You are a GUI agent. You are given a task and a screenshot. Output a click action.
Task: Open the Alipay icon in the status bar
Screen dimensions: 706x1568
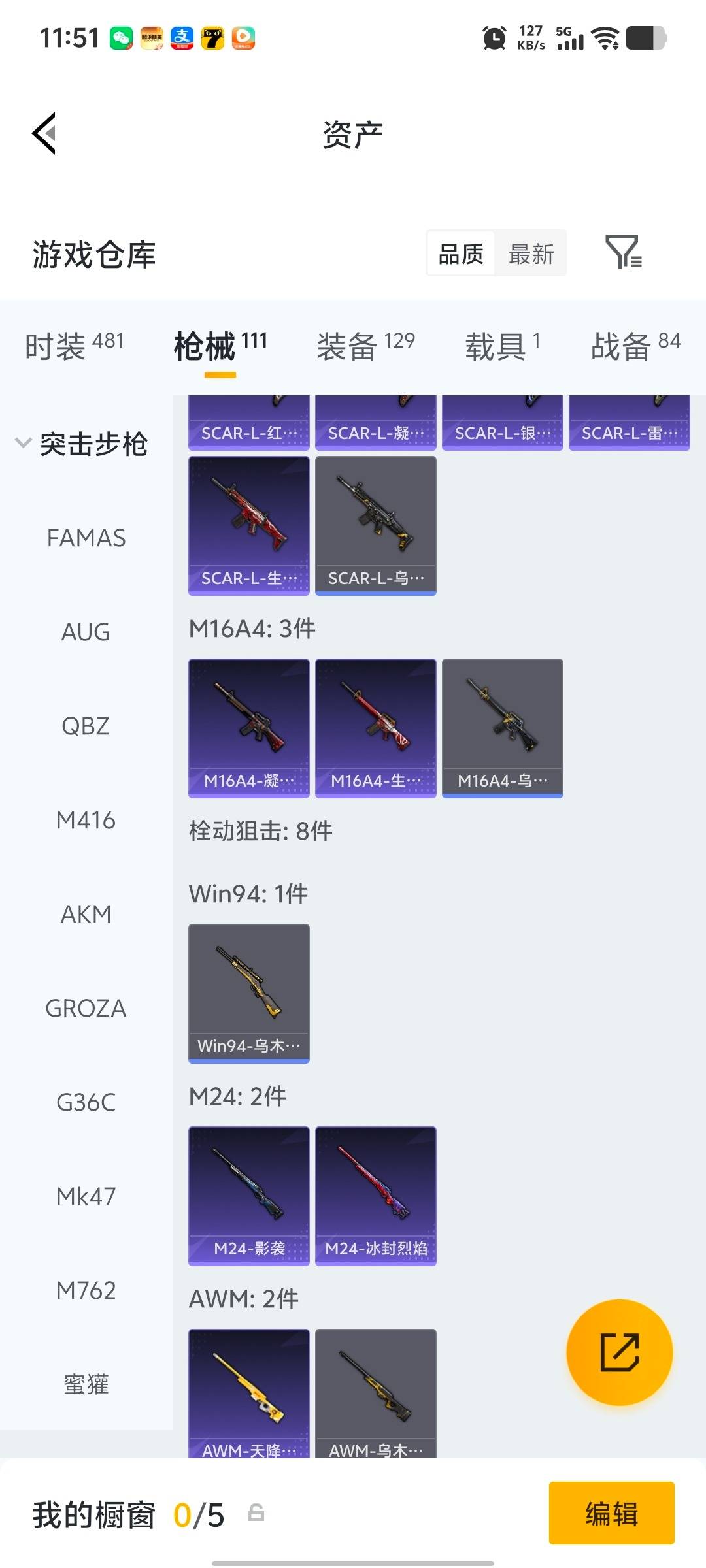[182, 37]
